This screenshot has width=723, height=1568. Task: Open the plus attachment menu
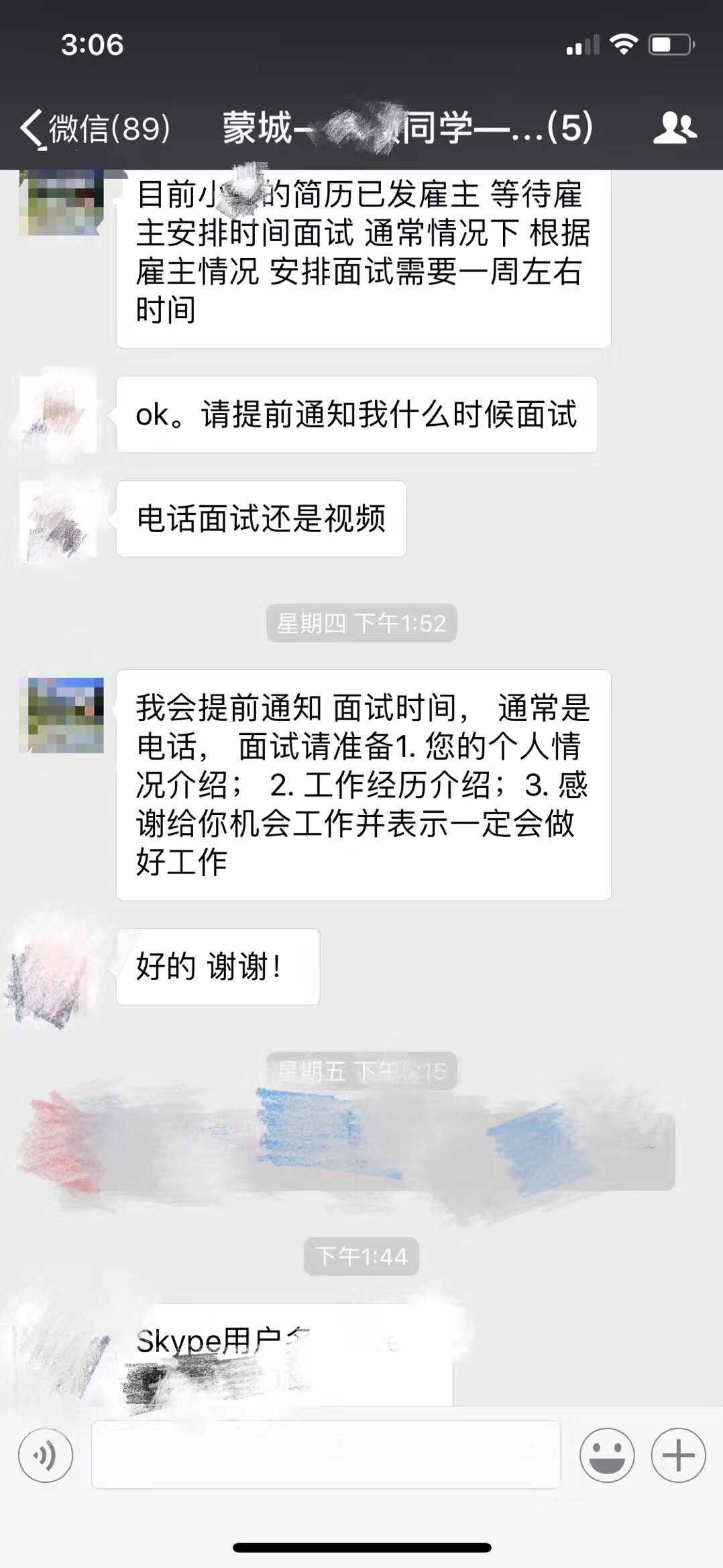[678, 1455]
